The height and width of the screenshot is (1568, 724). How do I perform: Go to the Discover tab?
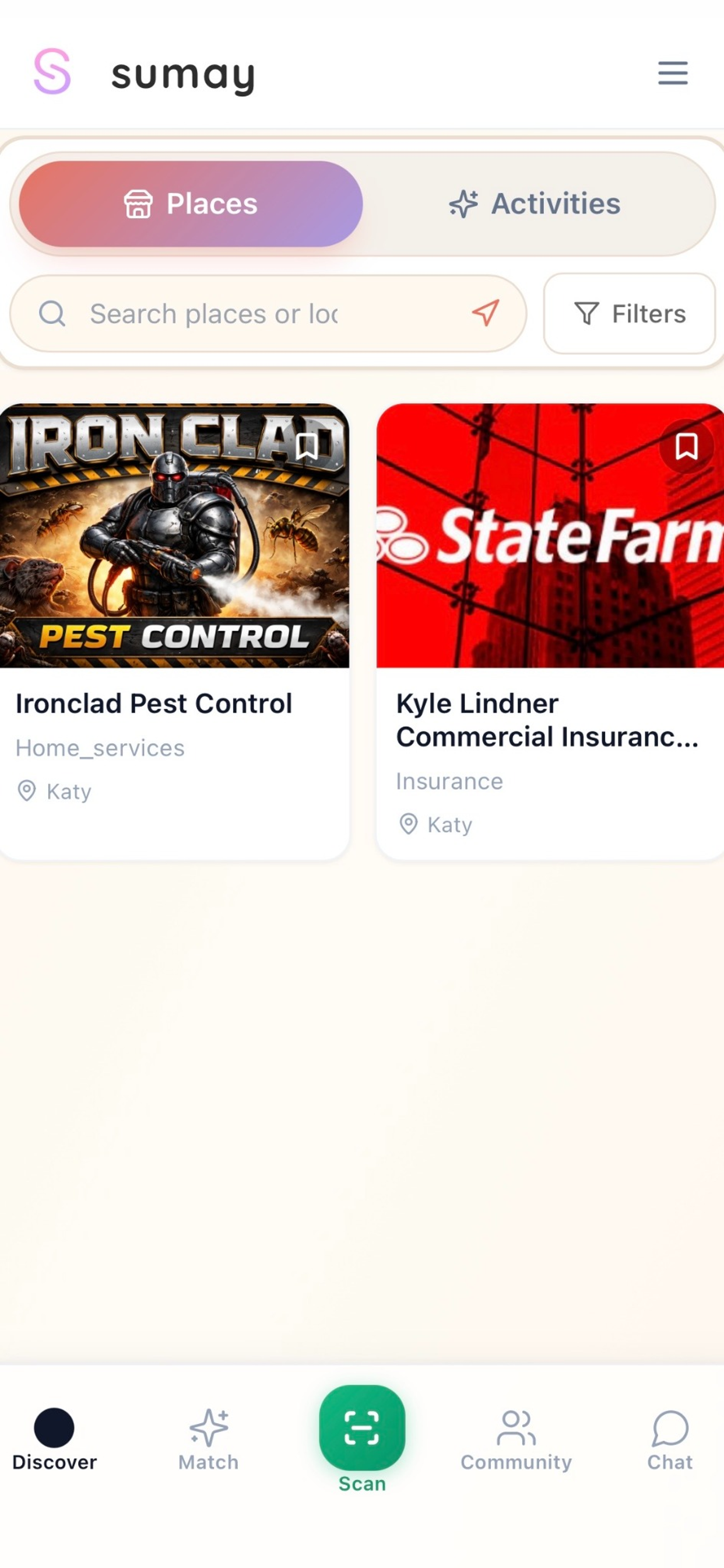point(54,1440)
